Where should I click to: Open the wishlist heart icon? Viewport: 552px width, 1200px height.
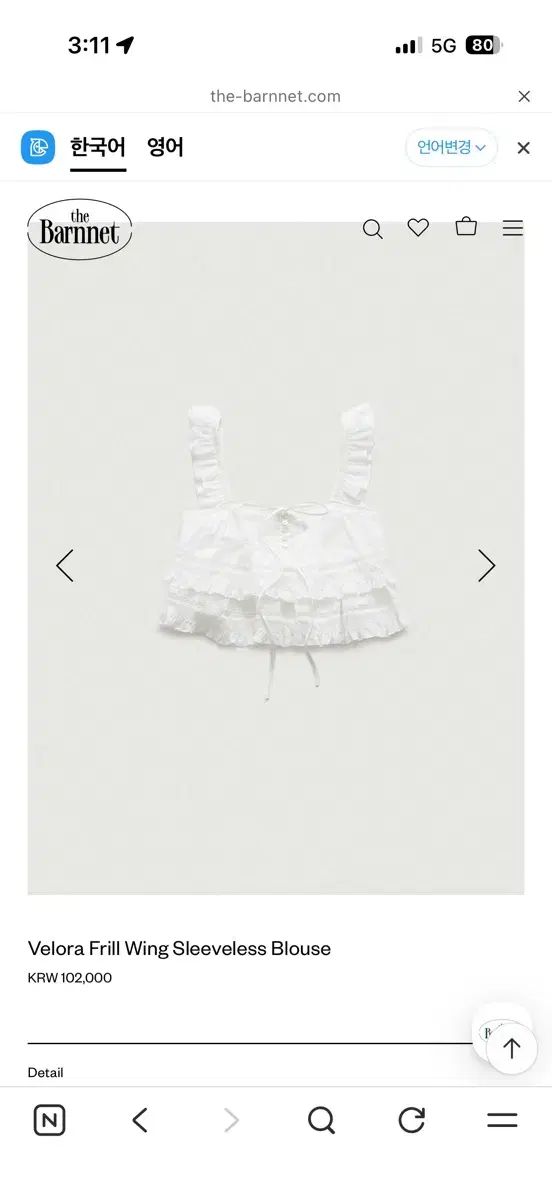[418, 228]
